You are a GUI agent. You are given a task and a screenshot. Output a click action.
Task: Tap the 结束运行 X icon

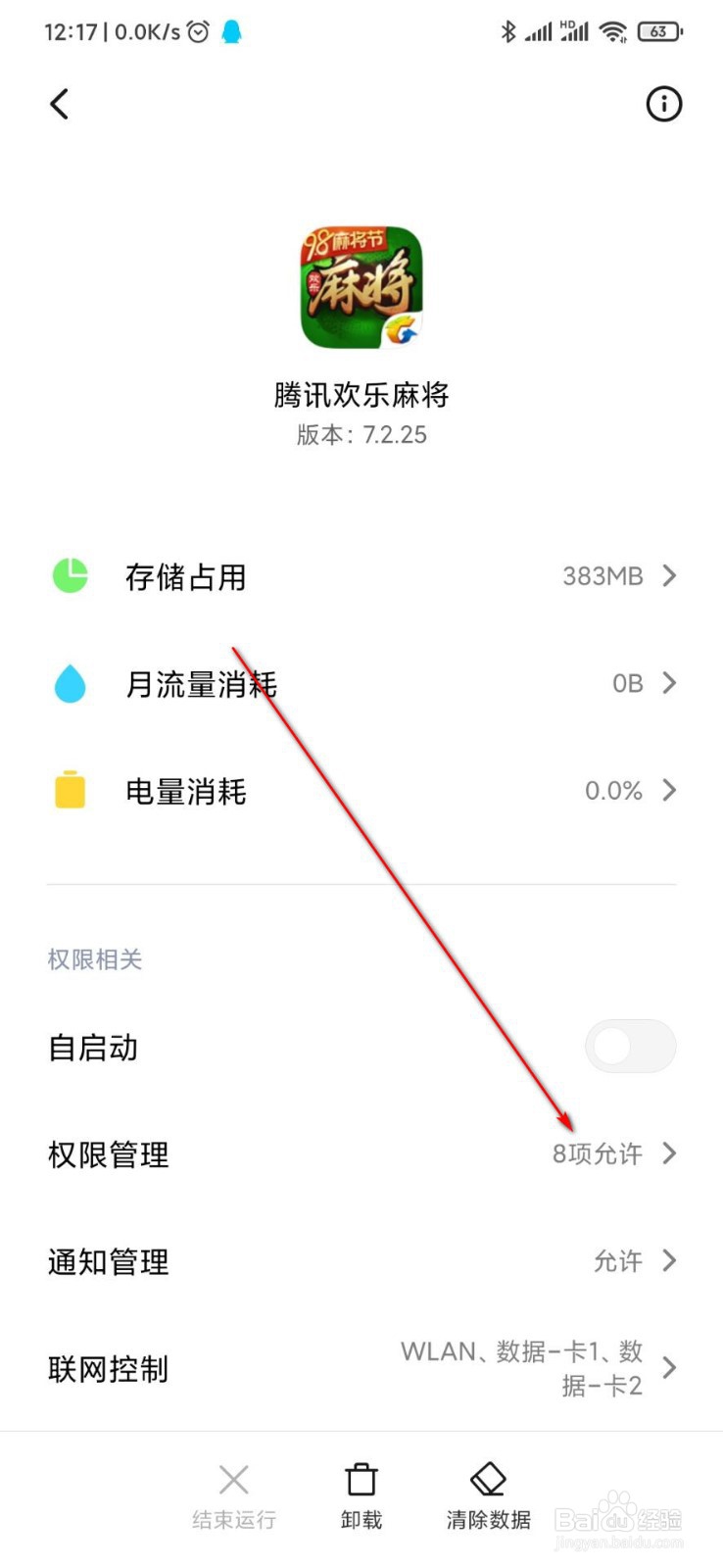pyautogui.click(x=233, y=1478)
